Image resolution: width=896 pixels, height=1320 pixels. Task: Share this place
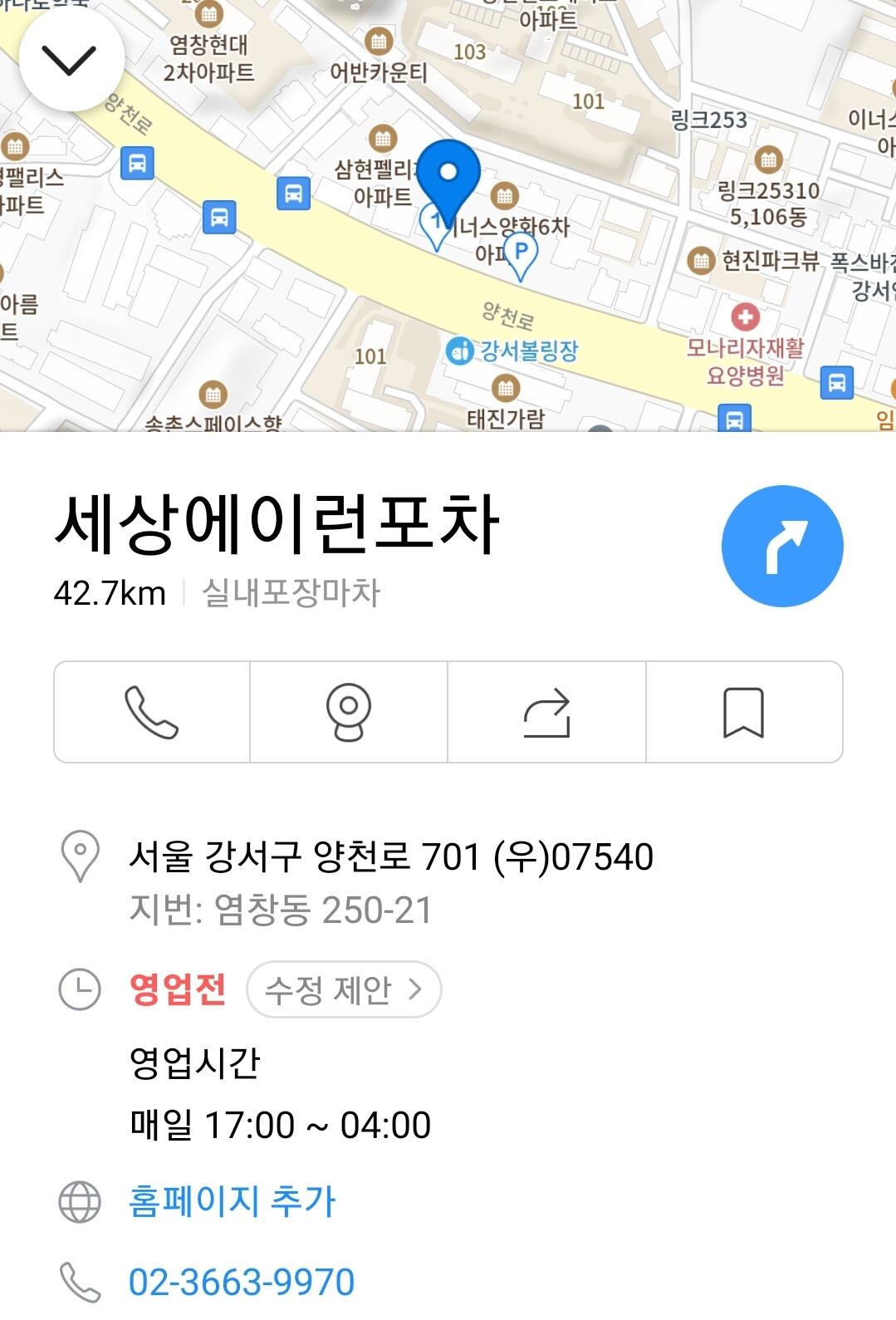(x=546, y=712)
